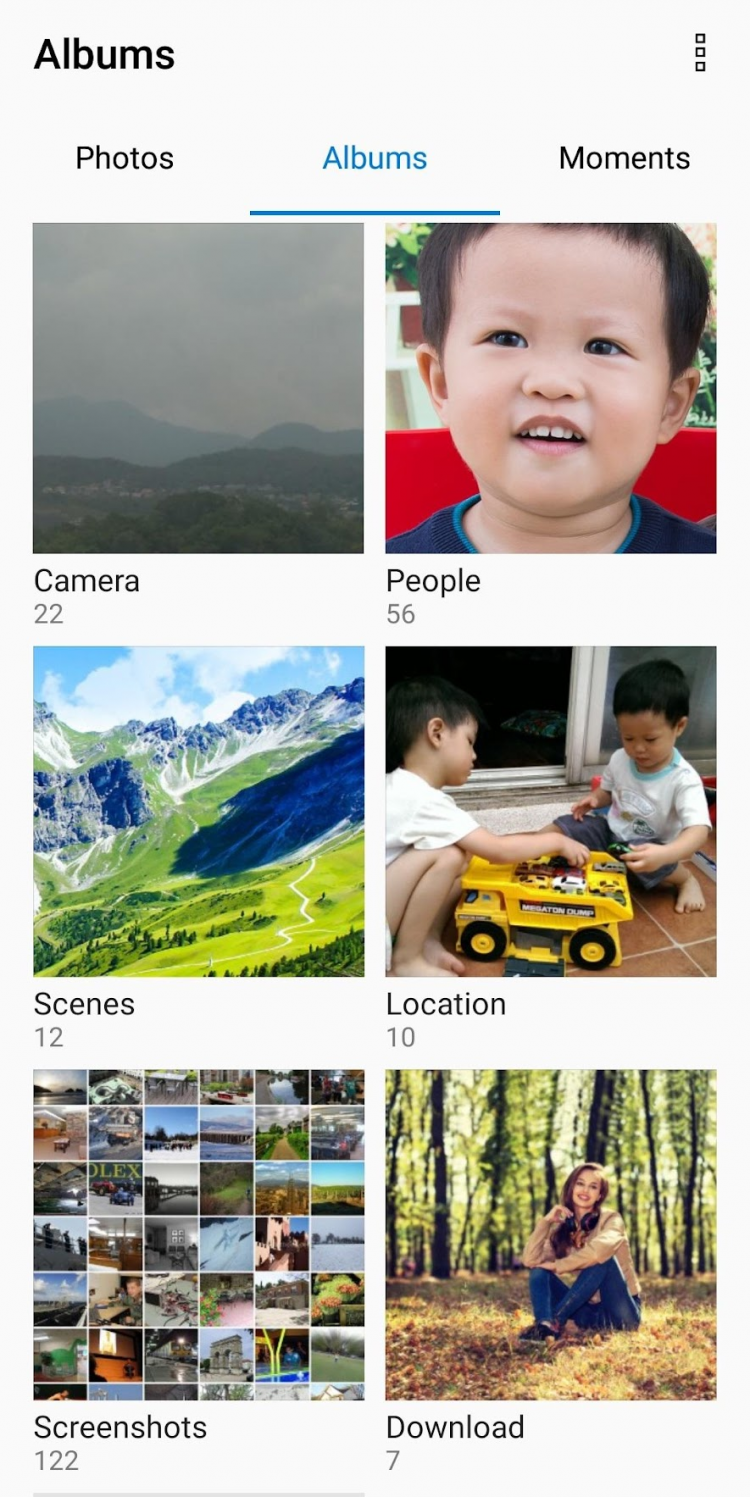The height and width of the screenshot is (1497, 750).
Task: Open the overflow menu
Action: (700, 53)
